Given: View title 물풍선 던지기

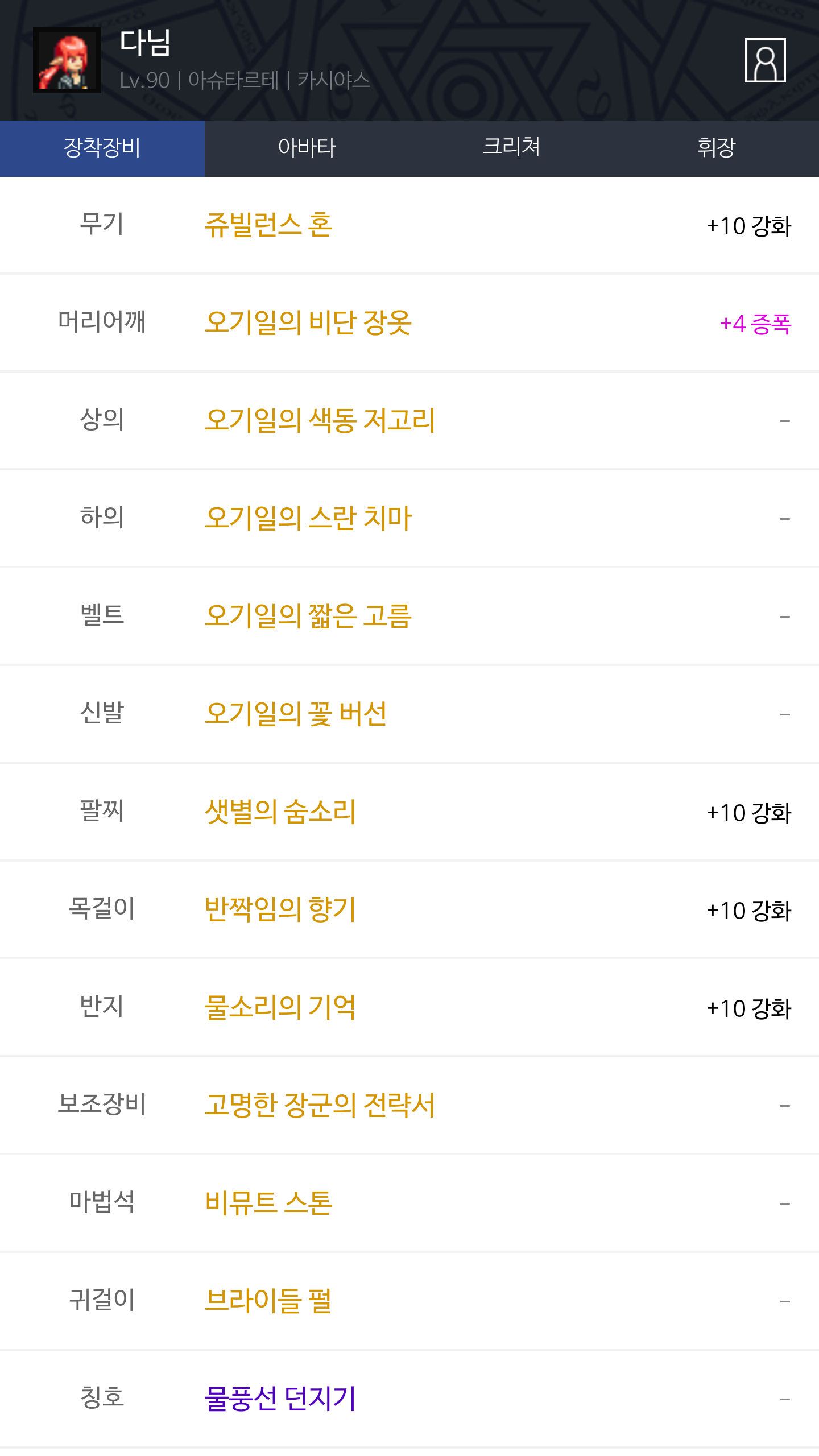Looking at the screenshot, I should pyautogui.click(x=280, y=1399).
